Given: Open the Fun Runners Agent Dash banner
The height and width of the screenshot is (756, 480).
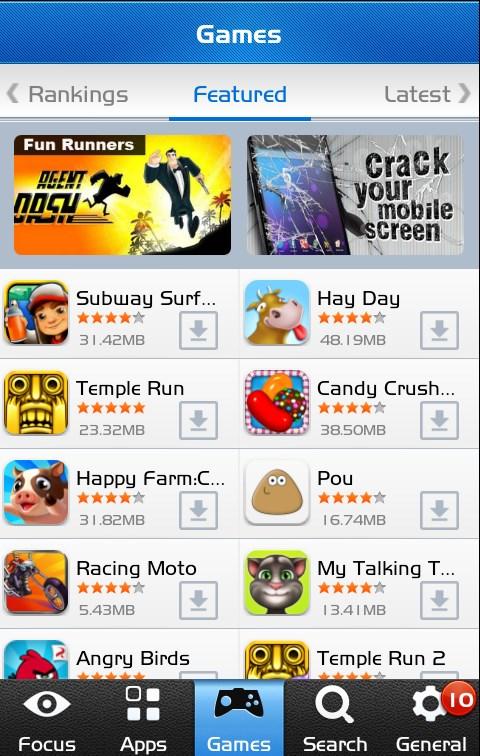Looking at the screenshot, I should coord(122,194).
